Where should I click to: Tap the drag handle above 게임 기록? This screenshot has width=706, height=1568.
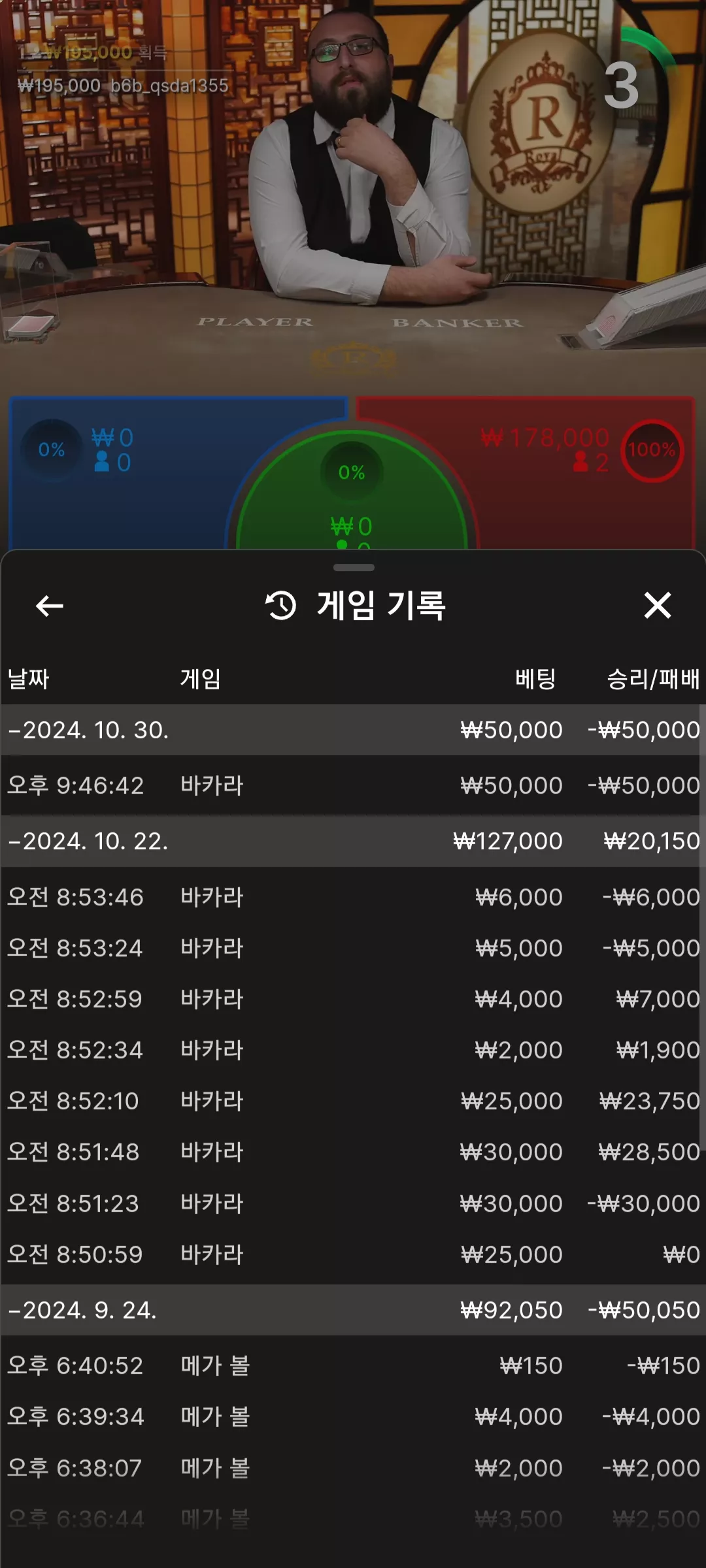click(x=354, y=568)
